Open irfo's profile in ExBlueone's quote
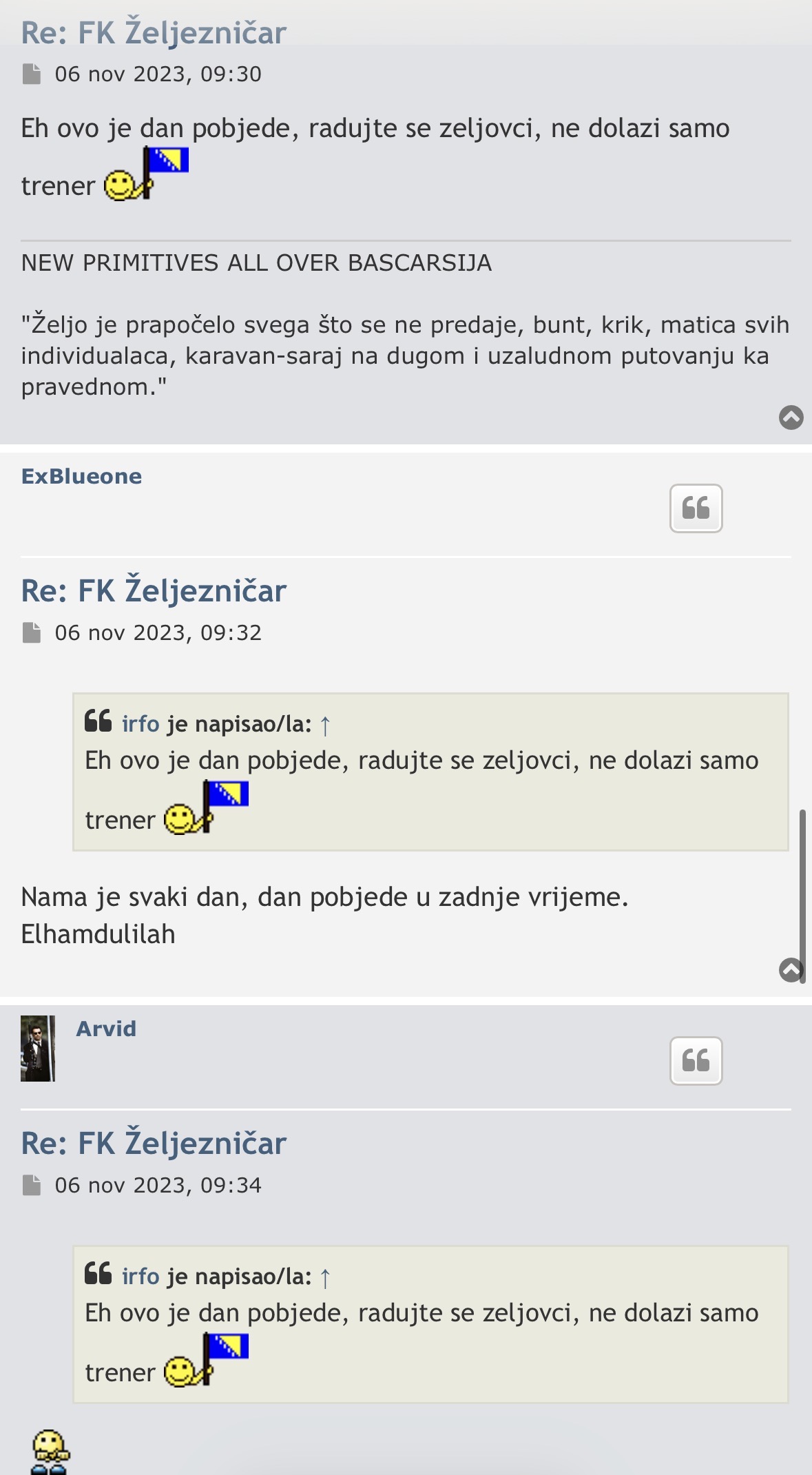 point(140,724)
